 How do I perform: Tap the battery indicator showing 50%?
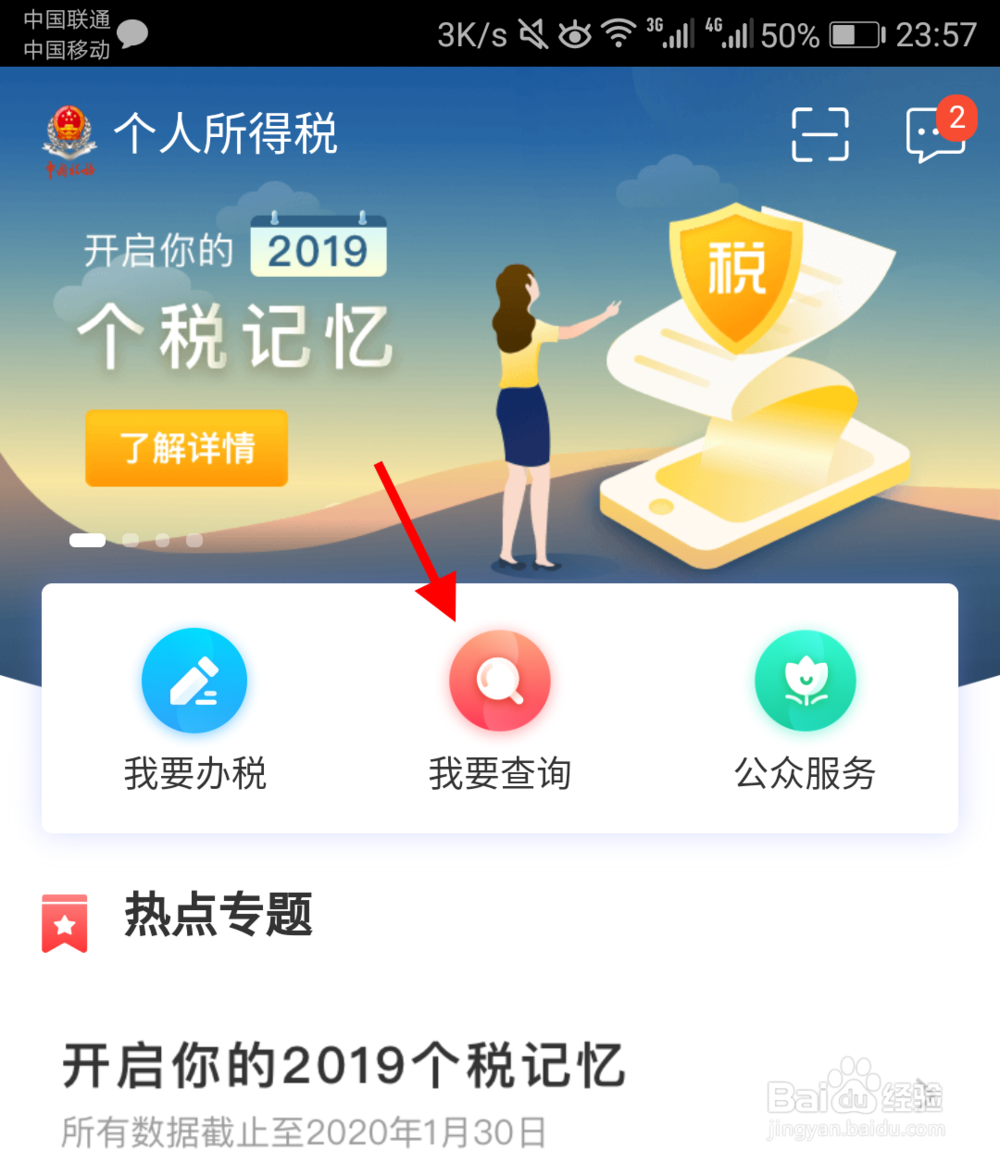tap(855, 33)
